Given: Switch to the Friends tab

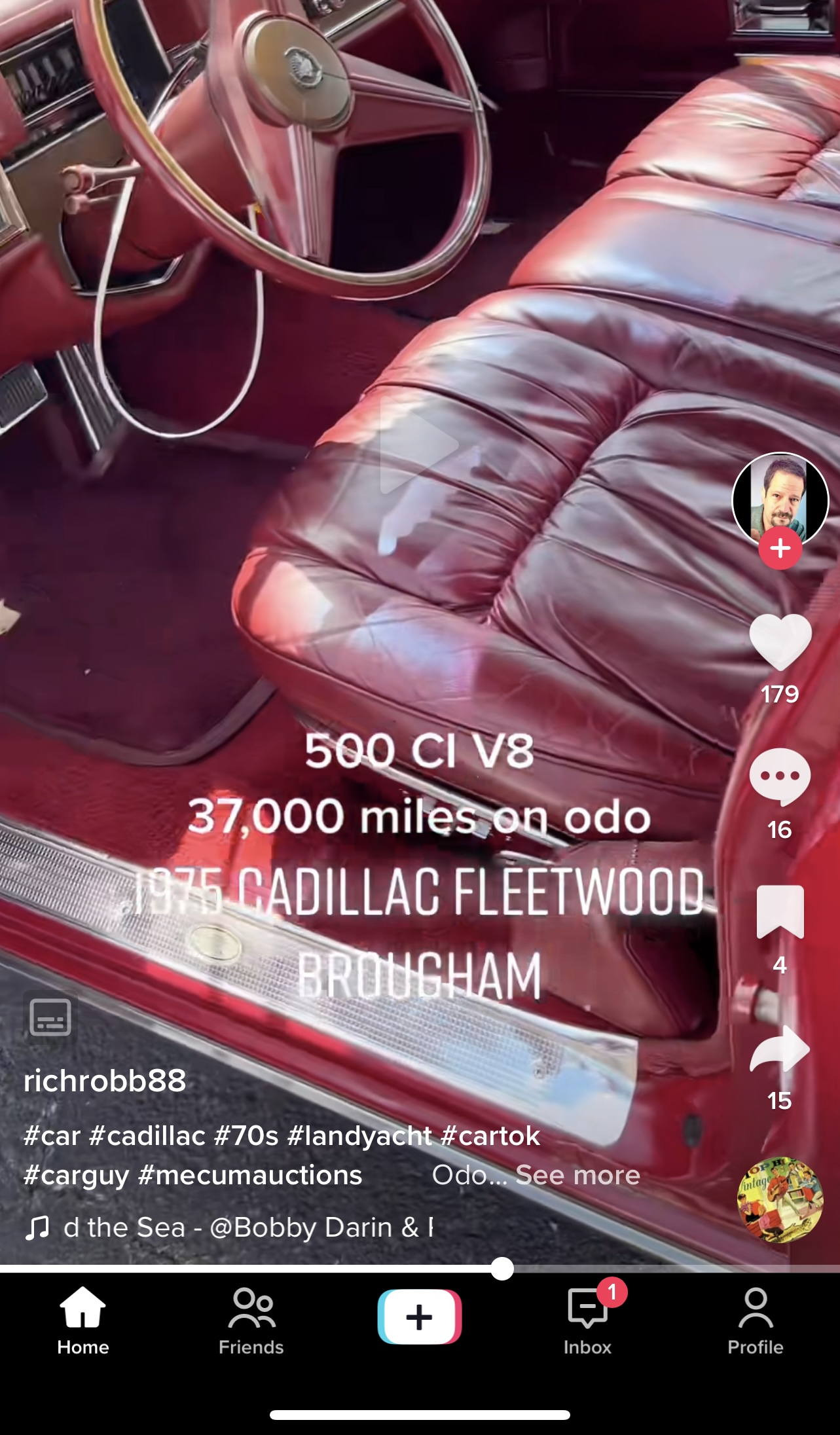Looking at the screenshot, I should pos(251,1319).
